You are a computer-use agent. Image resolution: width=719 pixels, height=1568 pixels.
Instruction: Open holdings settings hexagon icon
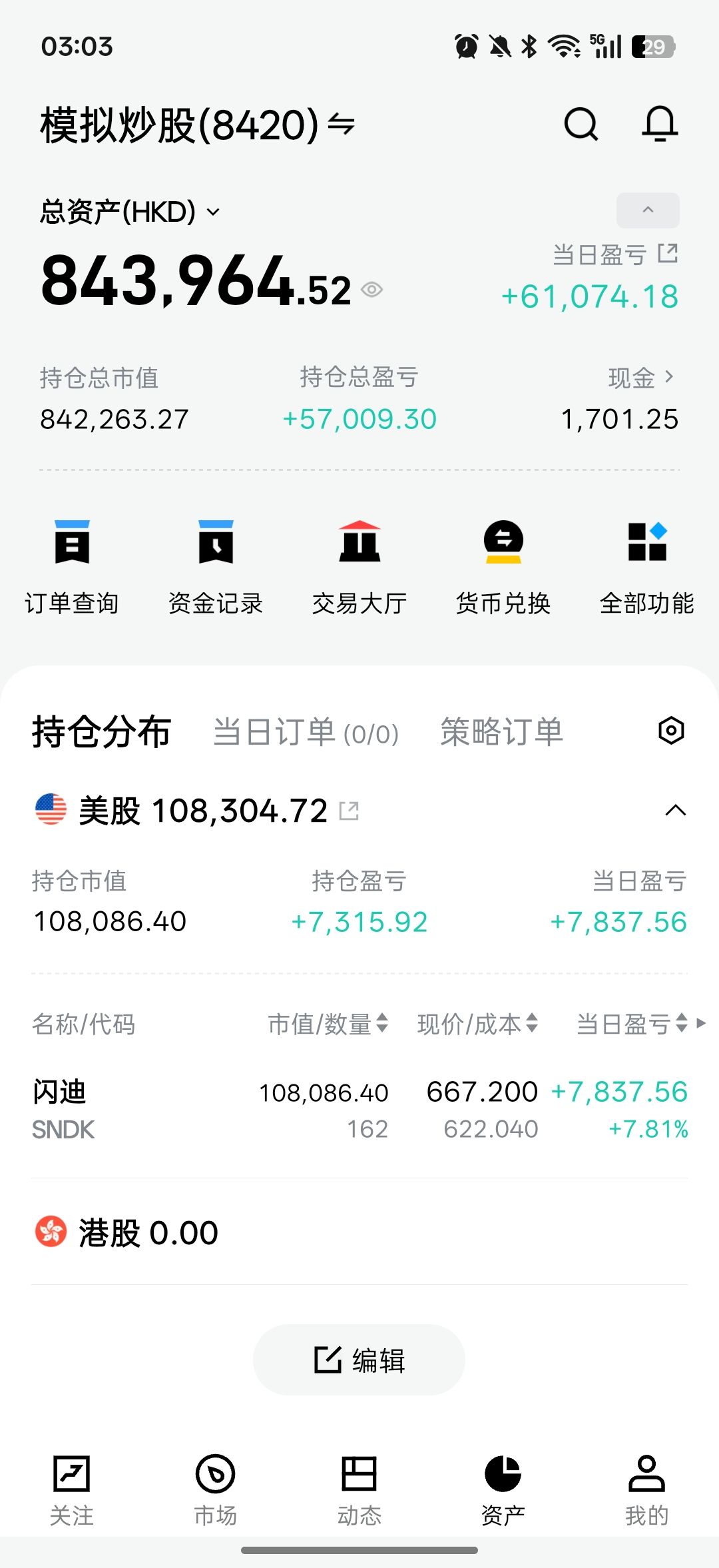point(671,731)
